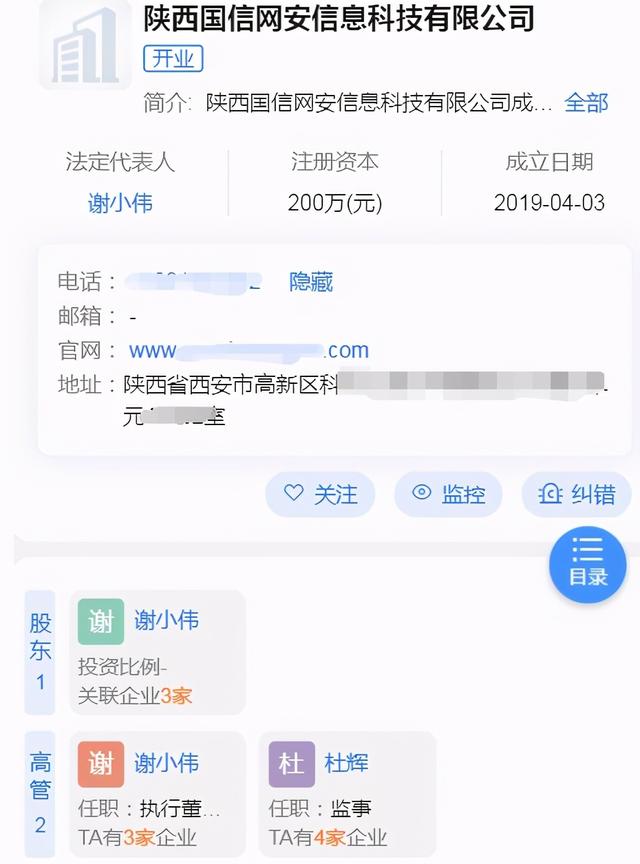Open legal representative 谢小伟's profile
The width and height of the screenshot is (640, 864).
[x=120, y=203]
